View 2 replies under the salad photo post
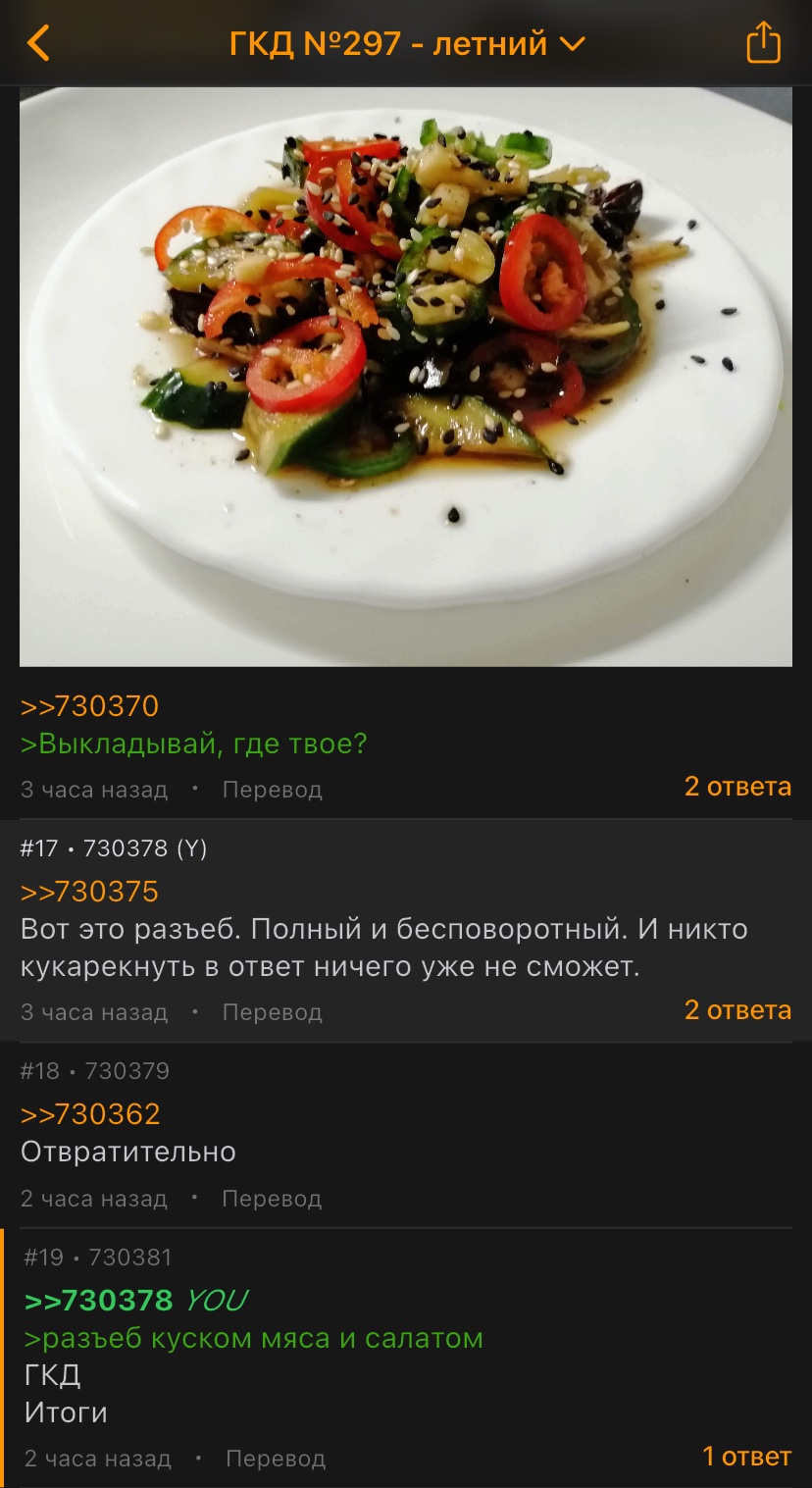Viewport: 812px width, 1488px height. (x=737, y=787)
